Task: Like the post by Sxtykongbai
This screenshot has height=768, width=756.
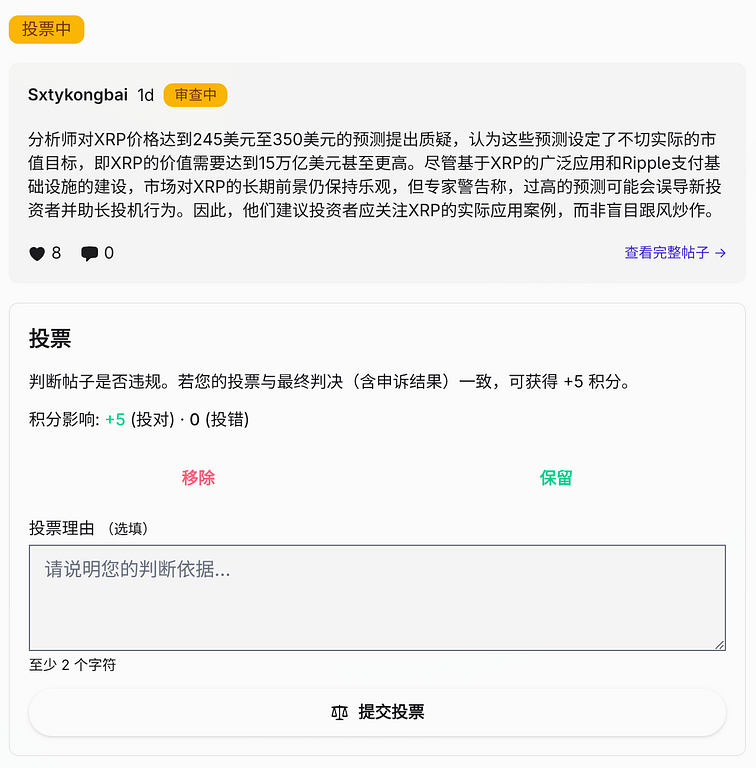Action: [38, 254]
